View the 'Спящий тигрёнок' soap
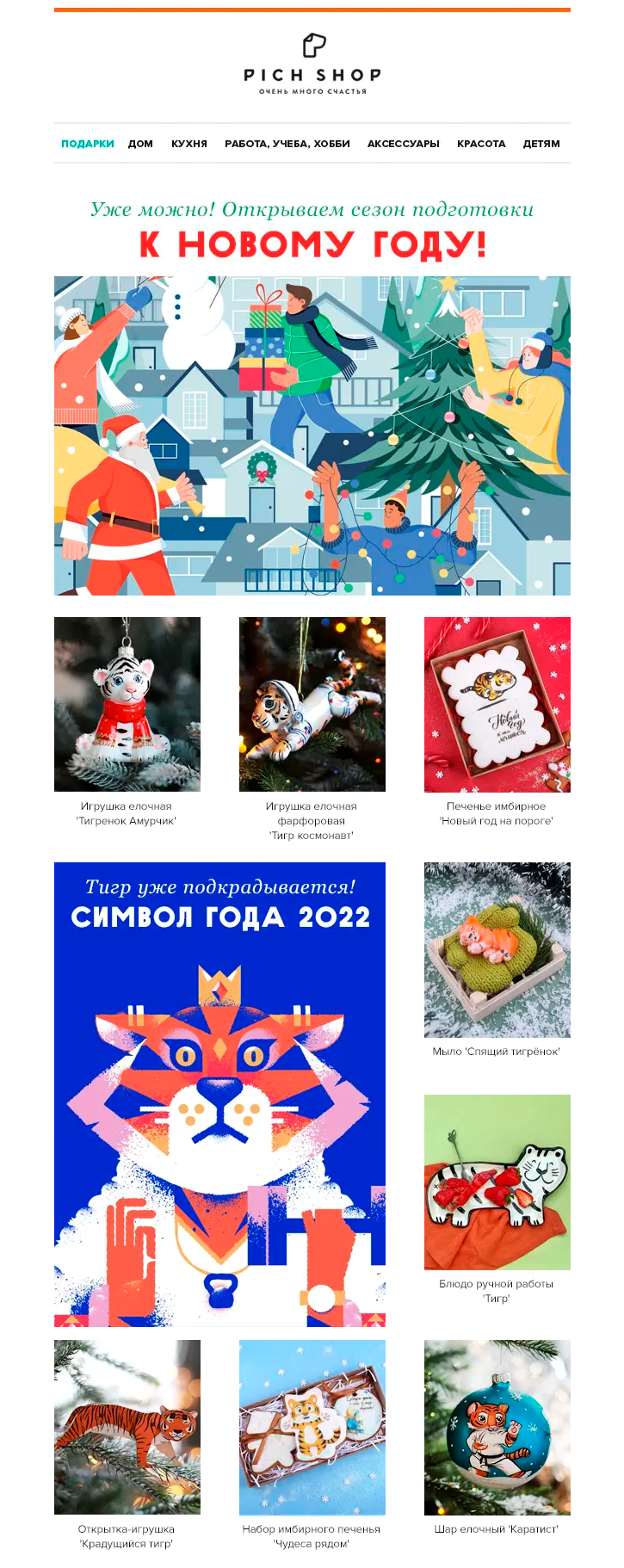Screen dimensions: 624x1568 (497, 950)
